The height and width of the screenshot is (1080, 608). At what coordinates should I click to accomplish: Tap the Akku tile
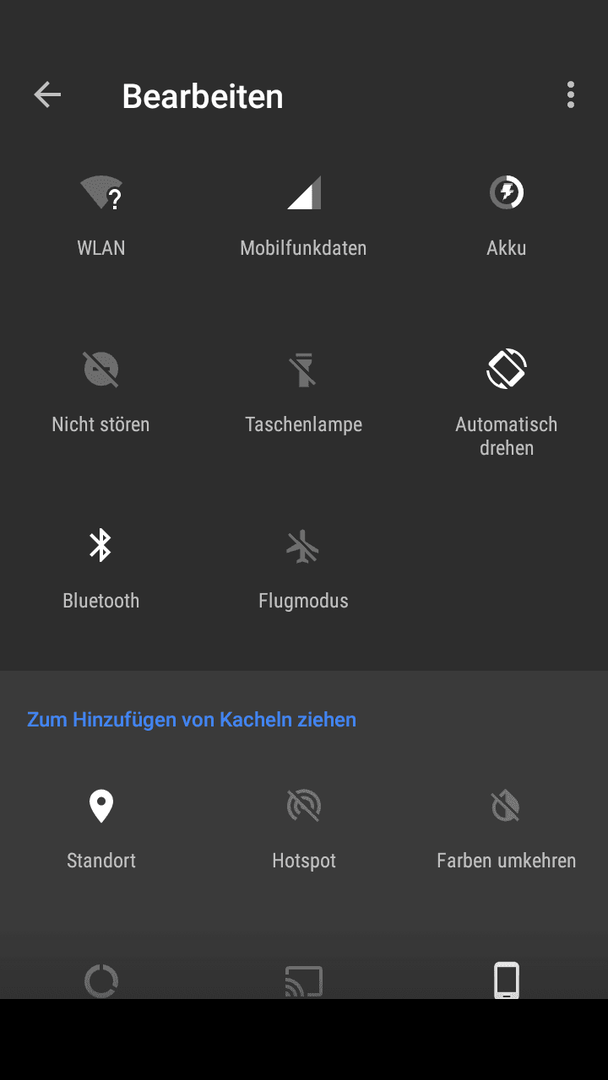[x=507, y=216]
